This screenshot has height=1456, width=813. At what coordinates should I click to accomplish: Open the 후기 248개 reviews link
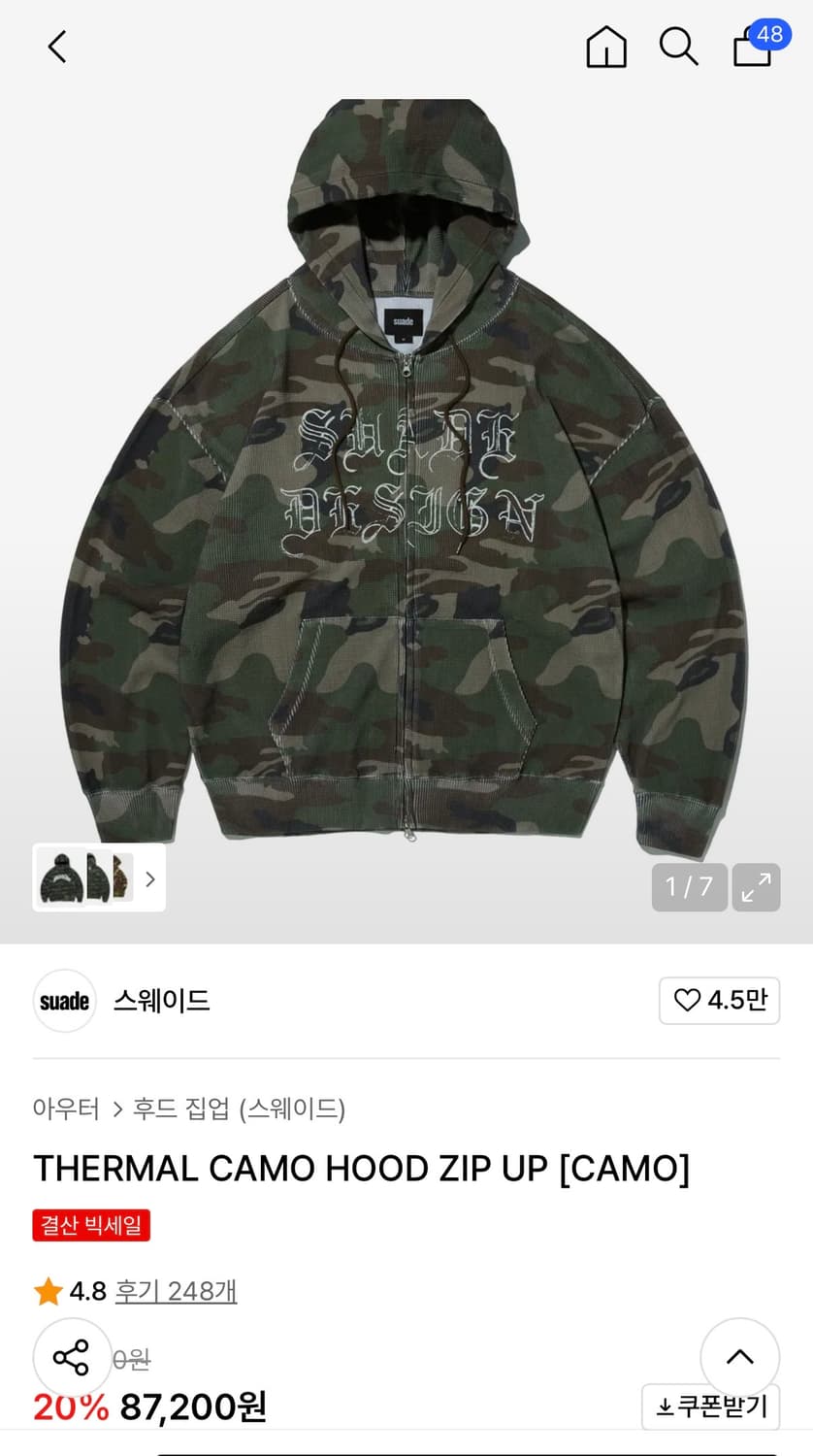[176, 1291]
